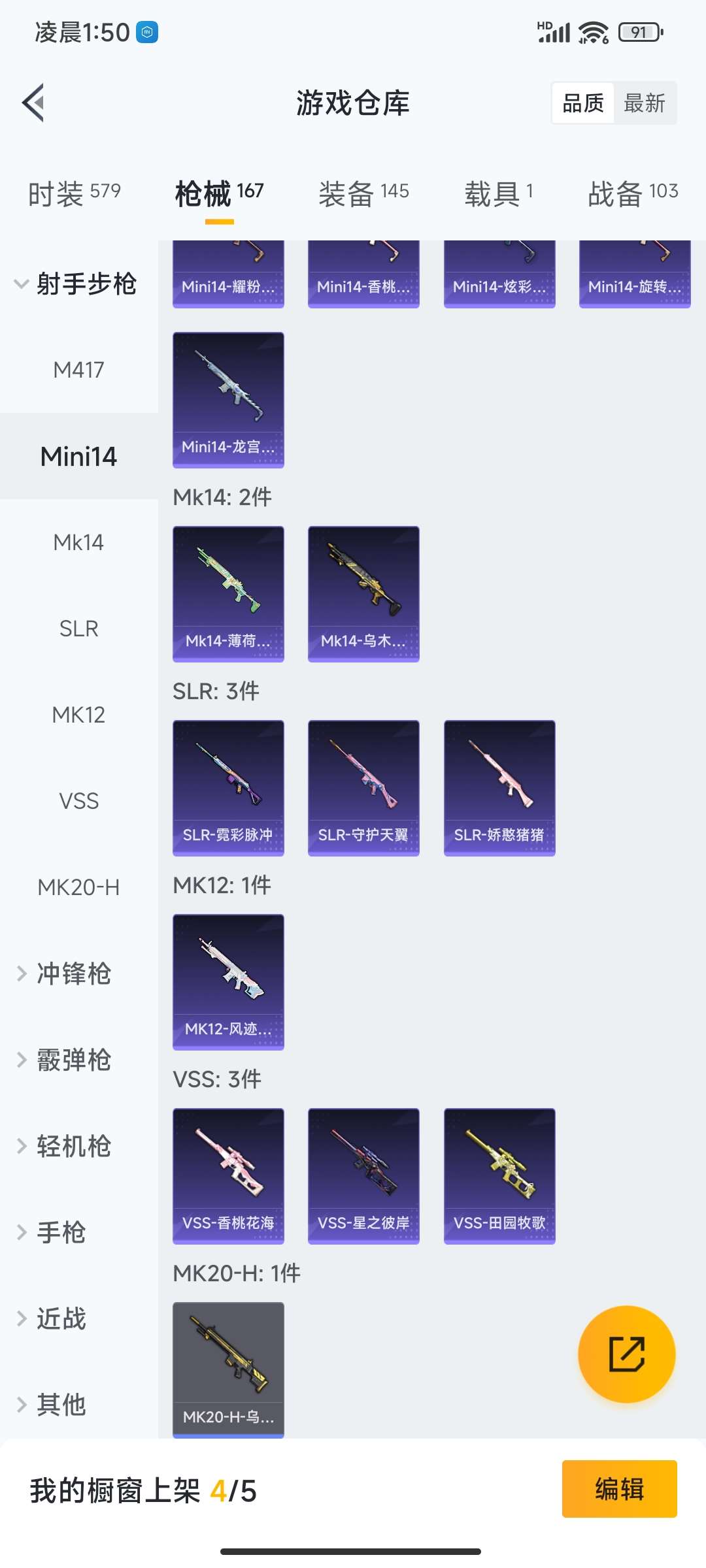Open the VSS-星之彼岸 skin card
This screenshot has width=706, height=1568.
coord(363,1175)
